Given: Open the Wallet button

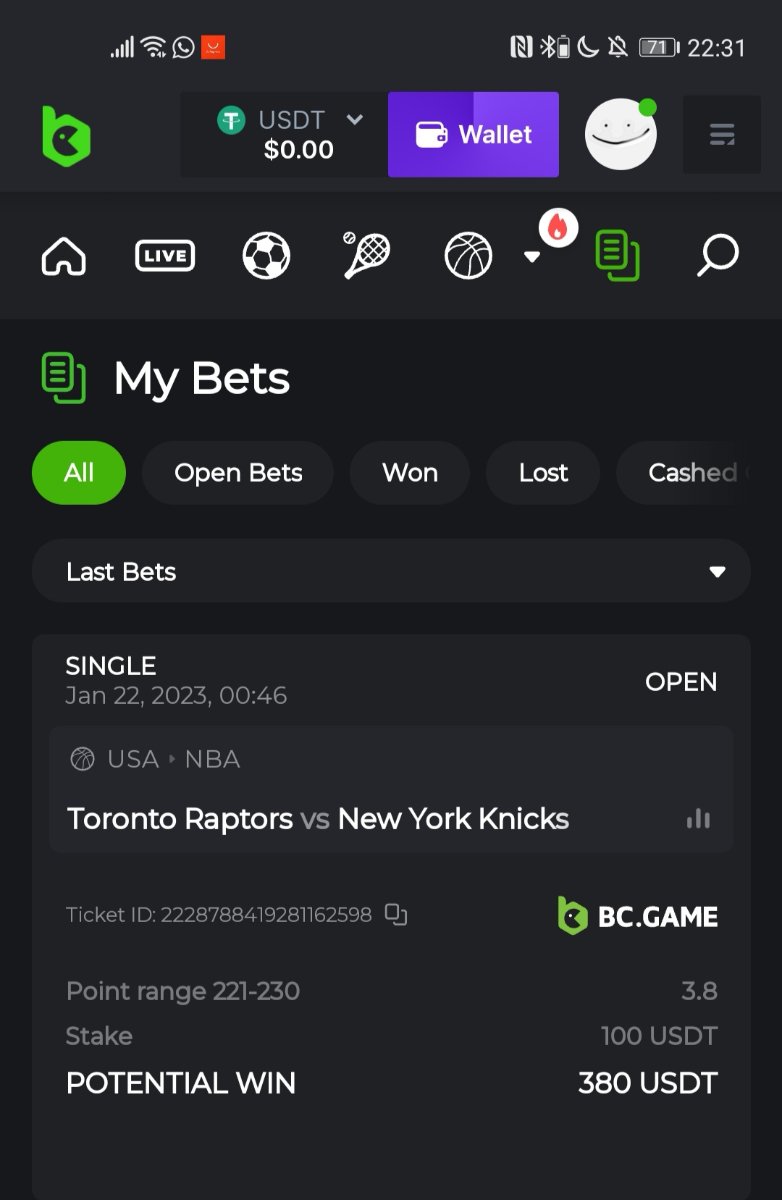Looking at the screenshot, I should [x=473, y=135].
